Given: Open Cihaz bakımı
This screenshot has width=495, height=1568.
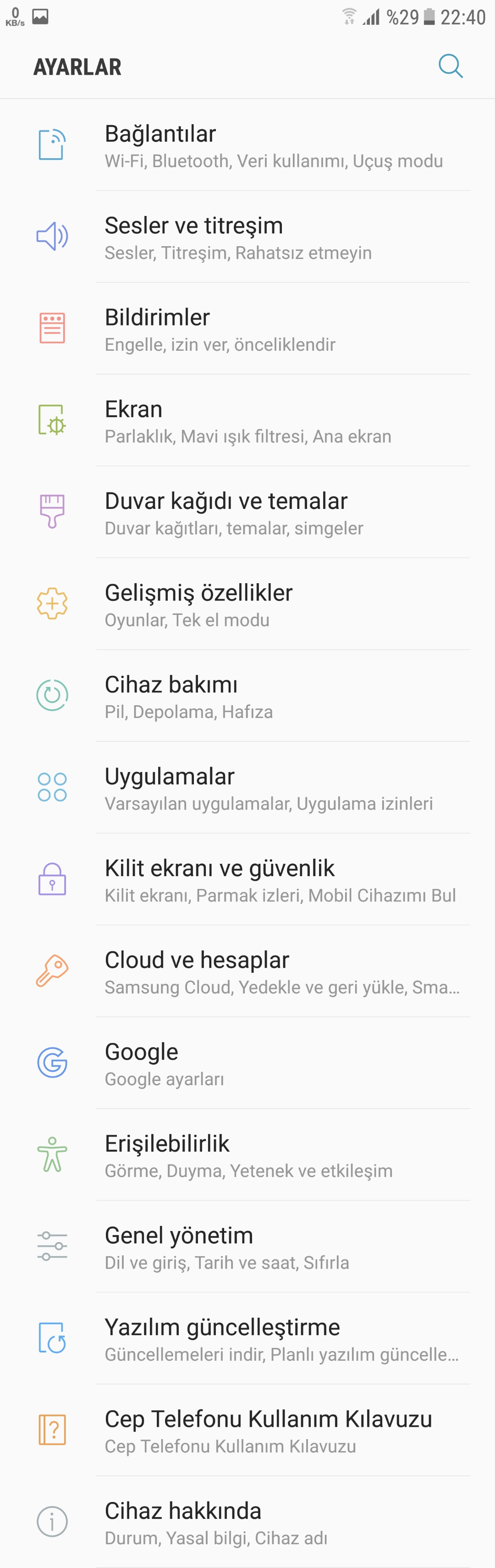Looking at the screenshot, I should tap(247, 697).
